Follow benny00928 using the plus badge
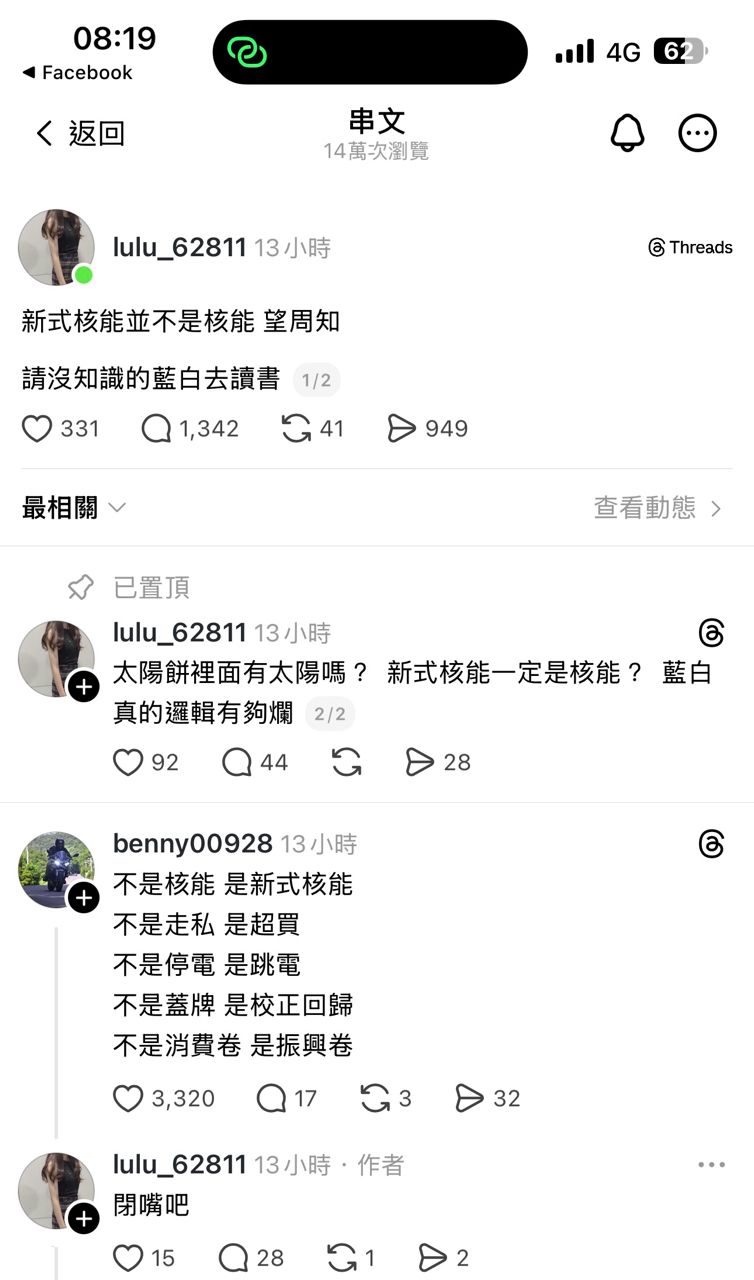This screenshot has width=754, height=1280. [x=85, y=899]
